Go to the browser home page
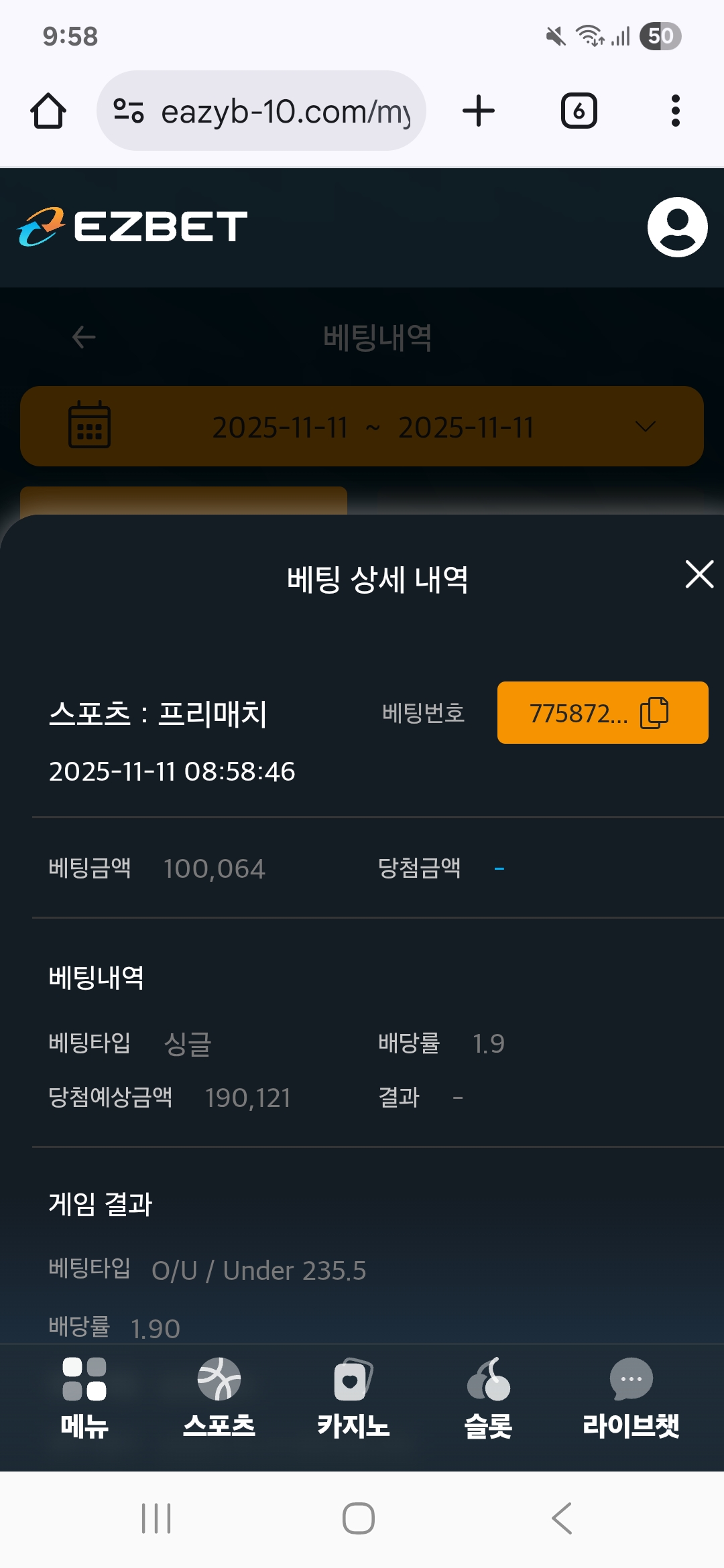724x1568 pixels. (48, 111)
